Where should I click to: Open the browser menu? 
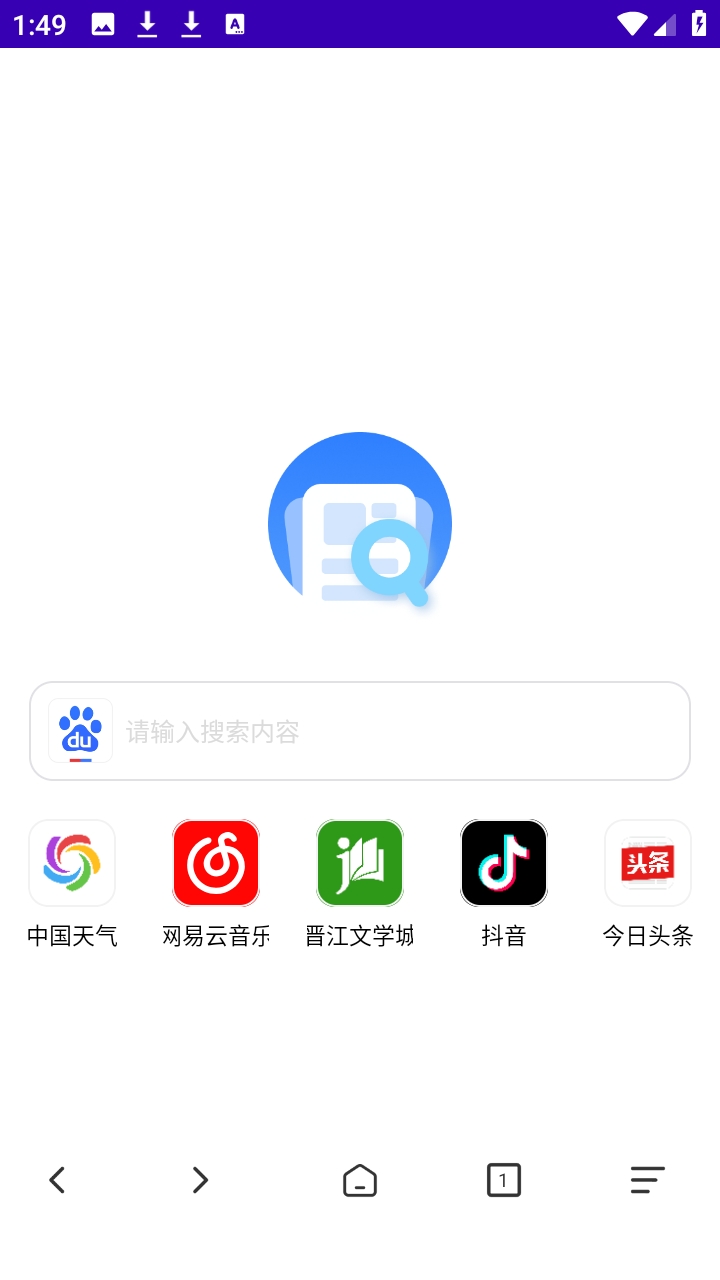click(x=647, y=1180)
